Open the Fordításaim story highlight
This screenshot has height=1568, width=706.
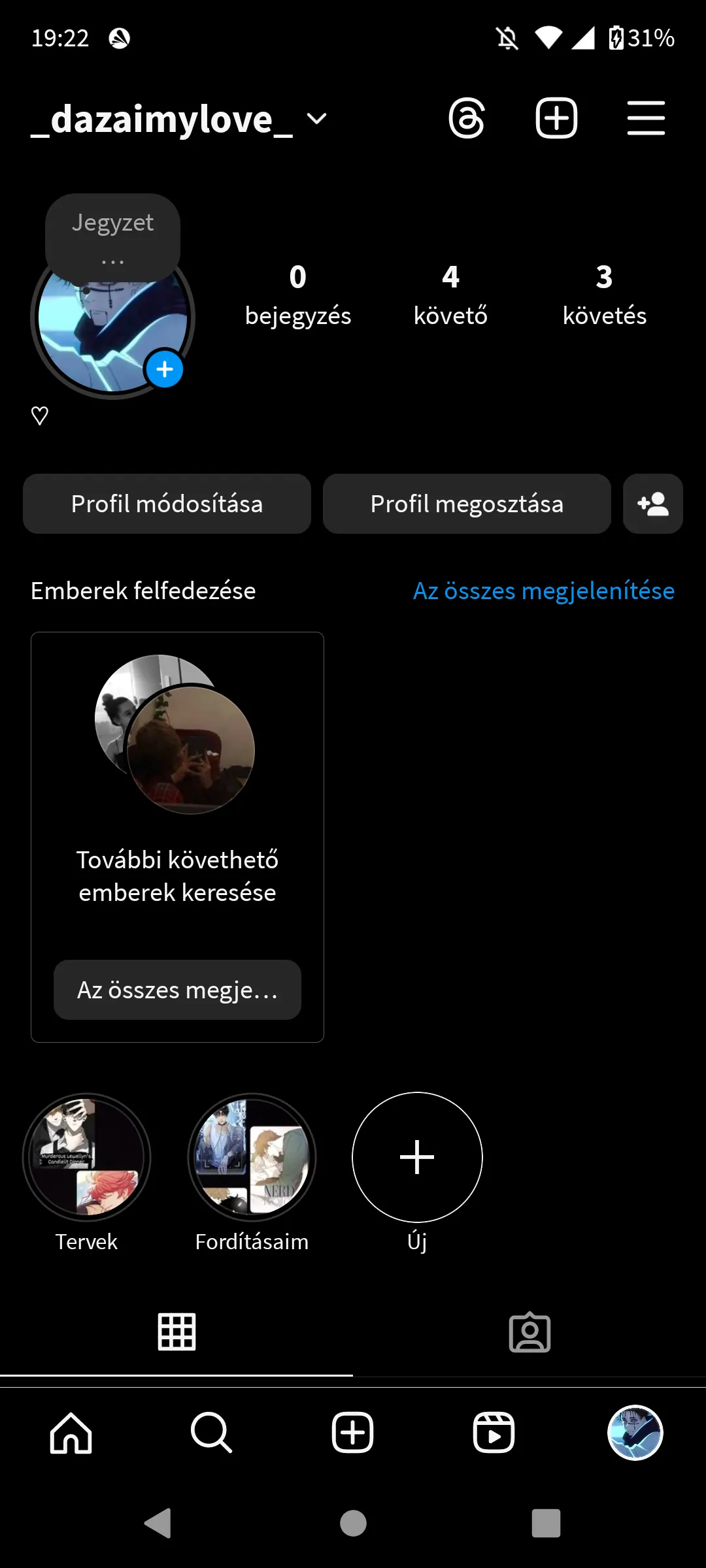point(252,1157)
